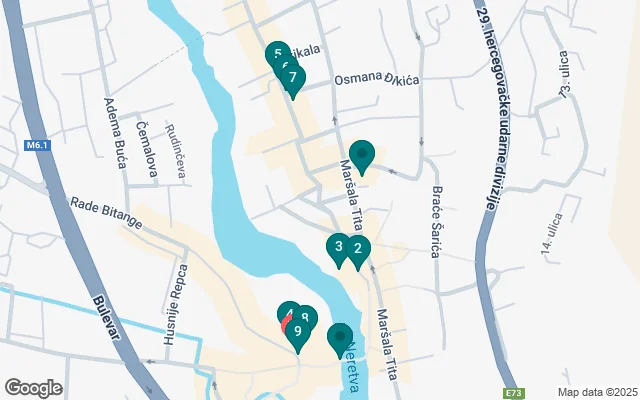Screen dimensions: 640x400
Task: Tap unnumbered marker near Maršala Tita street
Action: coord(361,155)
